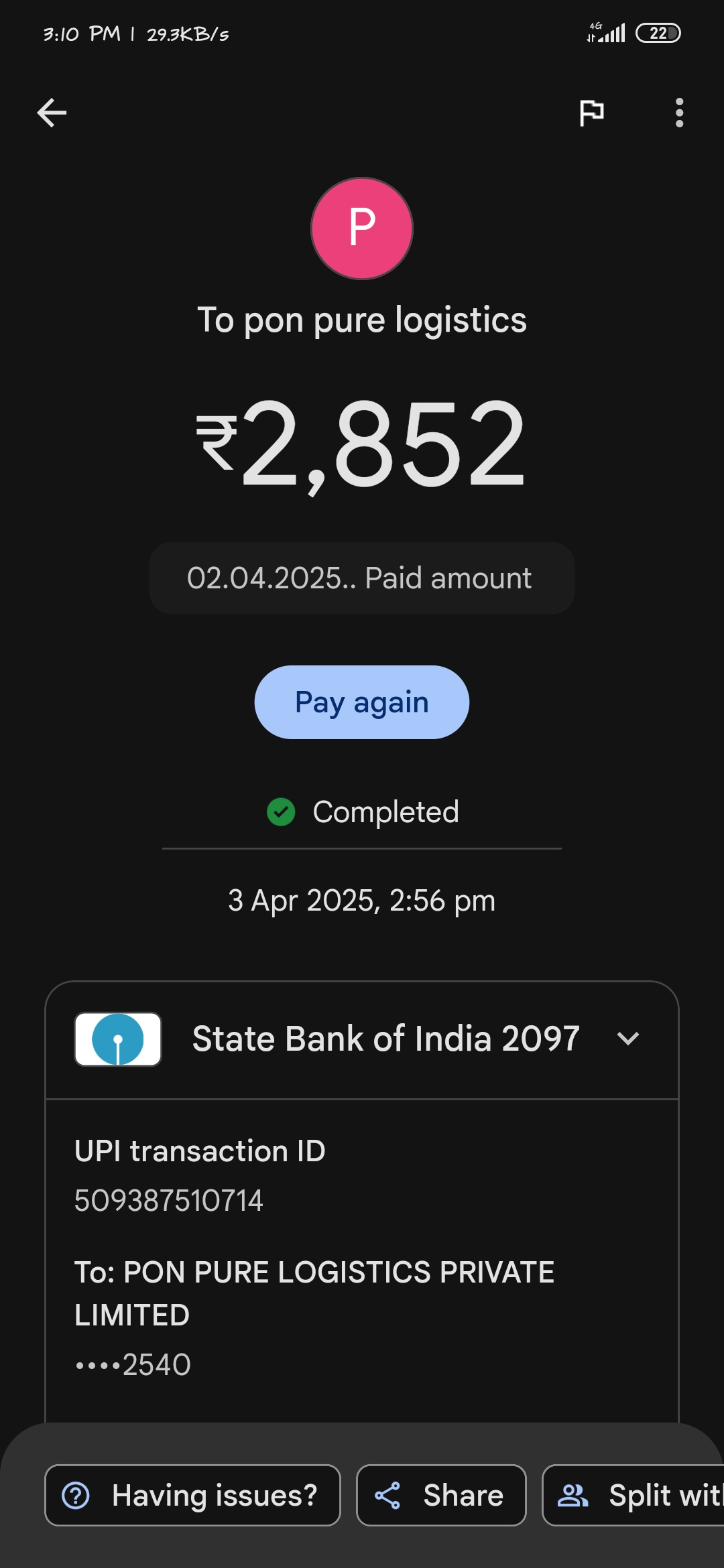Go back using the arrow icon
This screenshot has width=724, height=1568.
coord(52,113)
